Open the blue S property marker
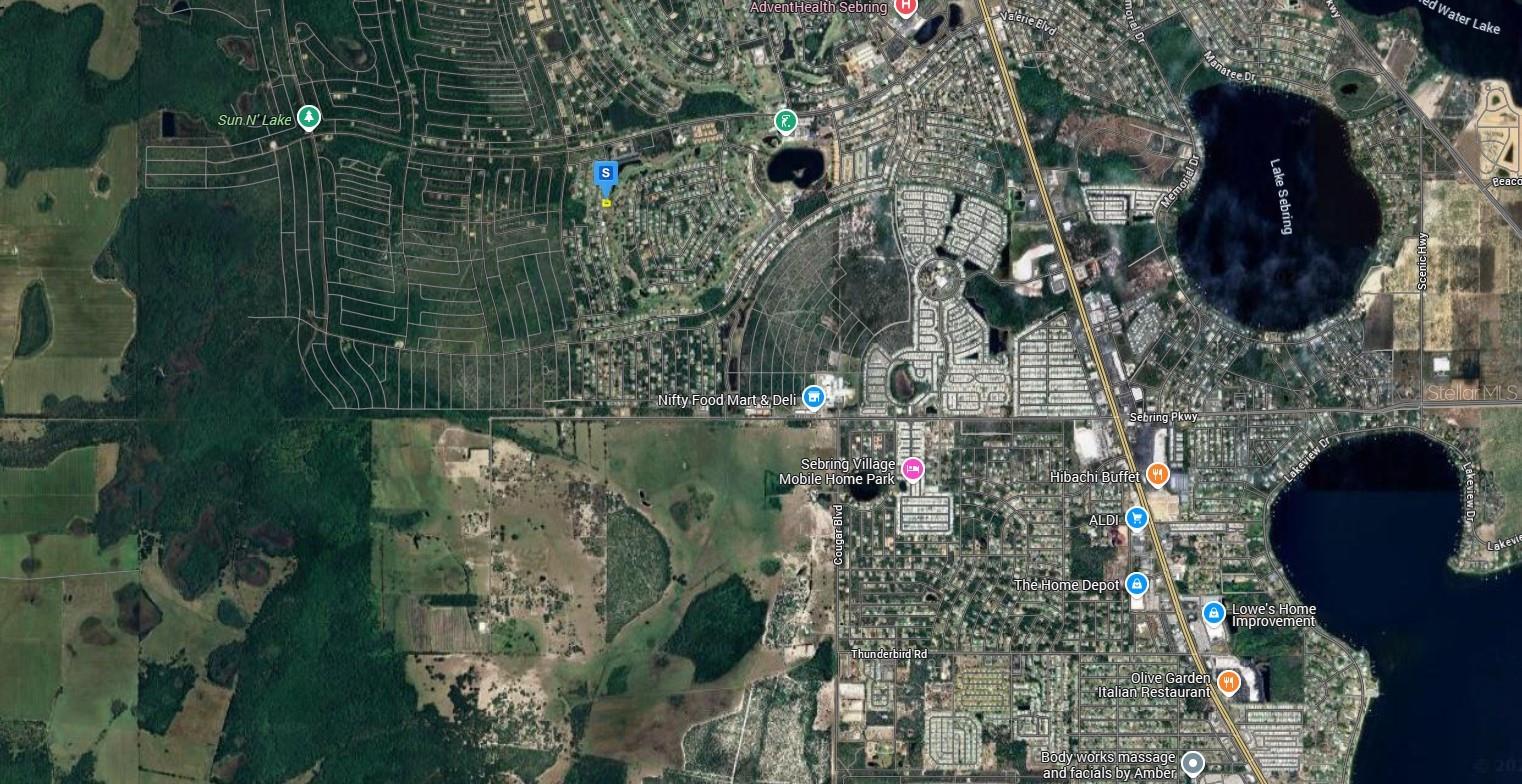 tap(605, 174)
